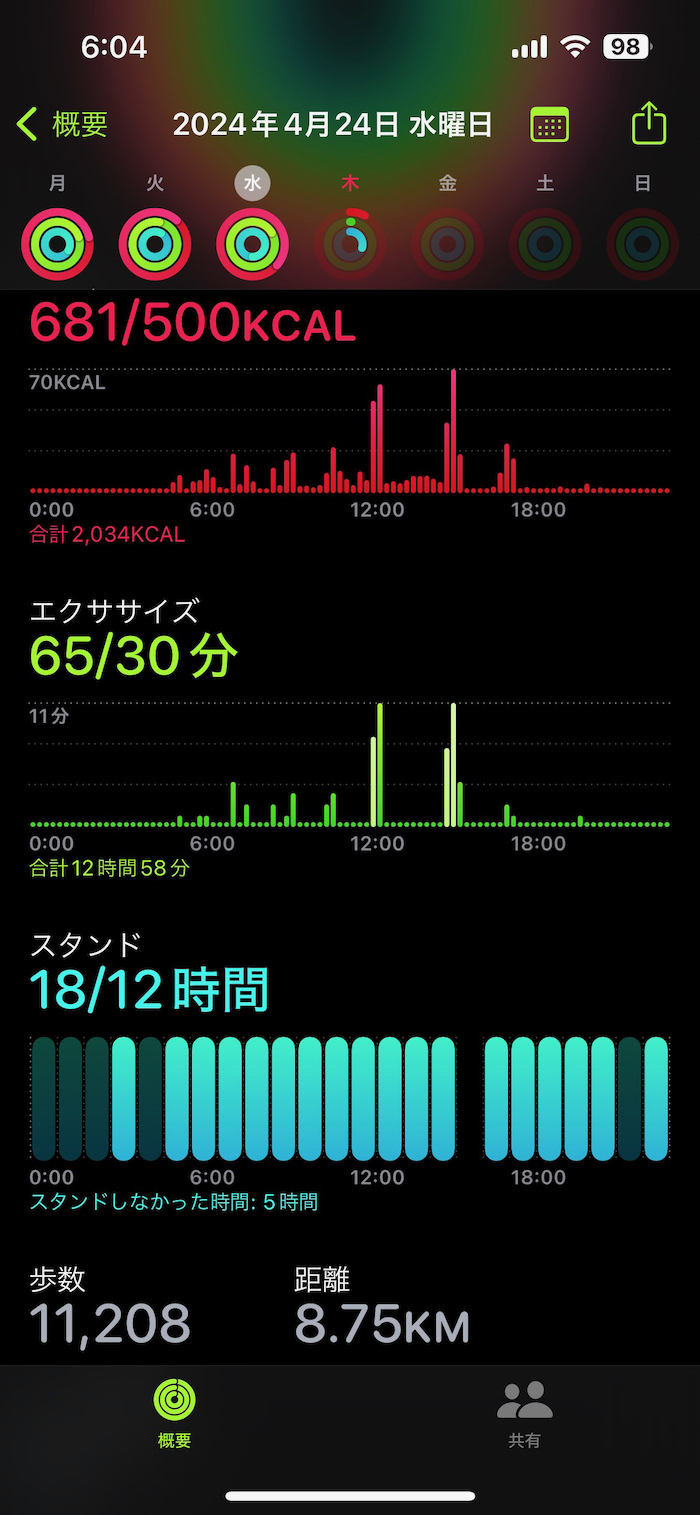Share this activity summary
The image size is (700, 1515).
[649, 124]
